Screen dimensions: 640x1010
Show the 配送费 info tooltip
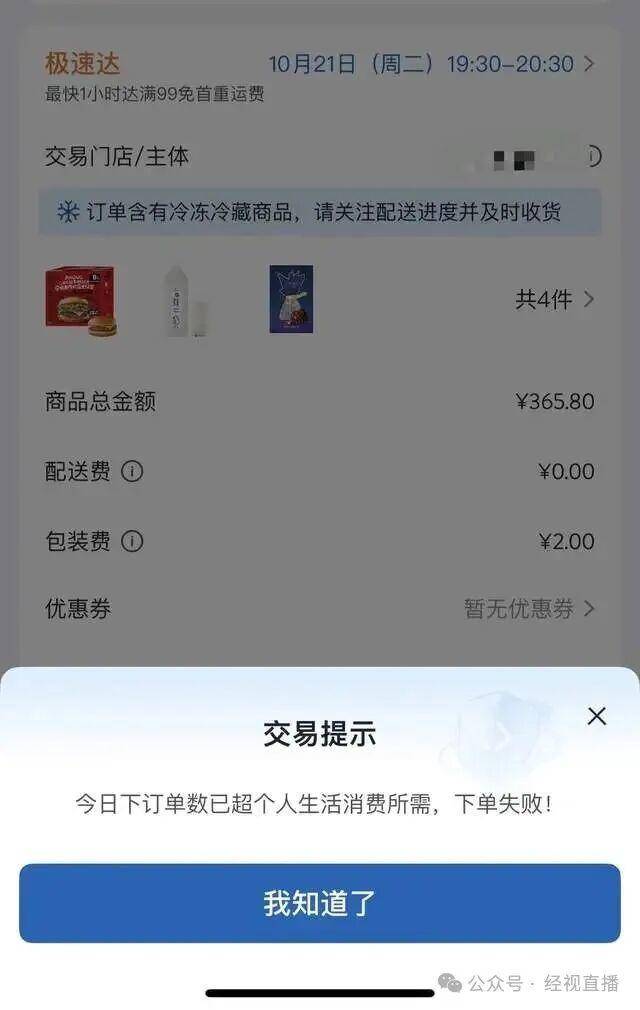(x=132, y=471)
